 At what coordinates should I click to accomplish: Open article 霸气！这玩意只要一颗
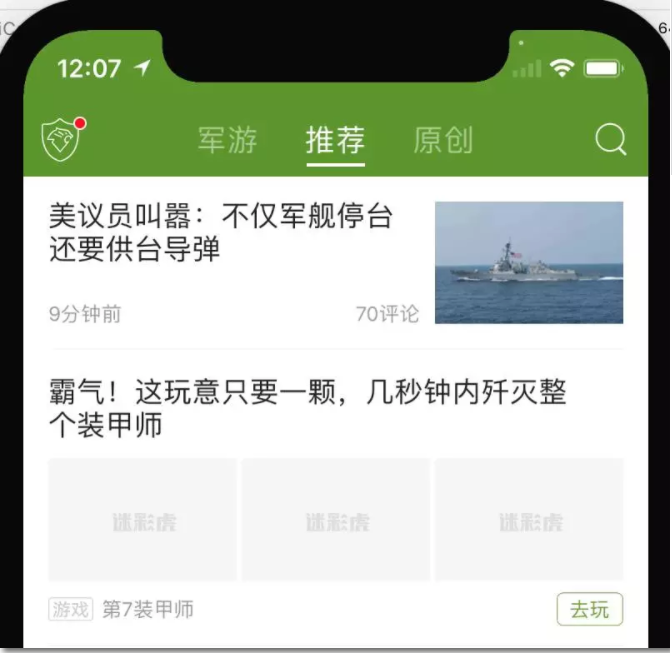(x=308, y=408)
